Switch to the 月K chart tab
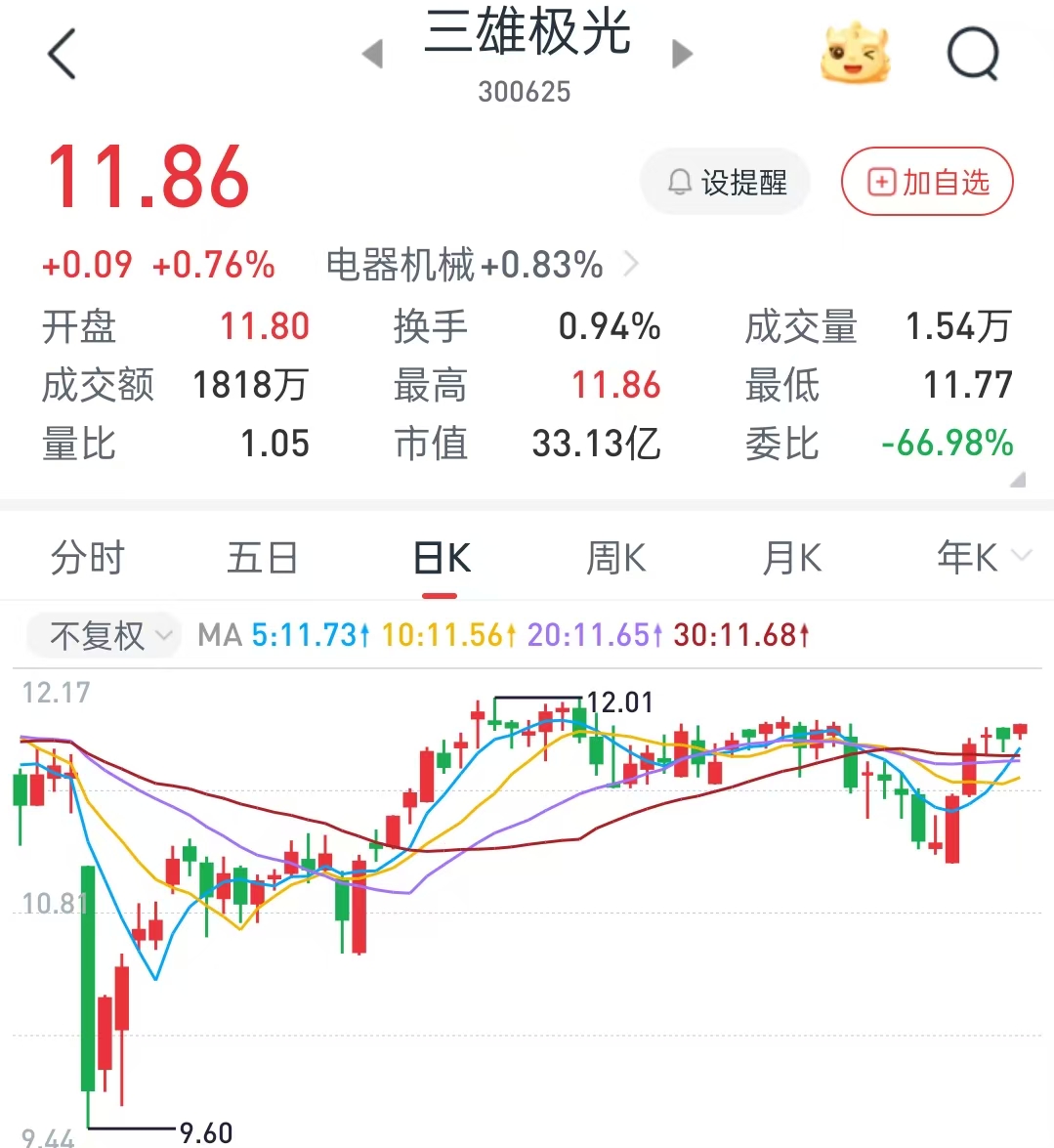1054x1148 pixels. 791,559
